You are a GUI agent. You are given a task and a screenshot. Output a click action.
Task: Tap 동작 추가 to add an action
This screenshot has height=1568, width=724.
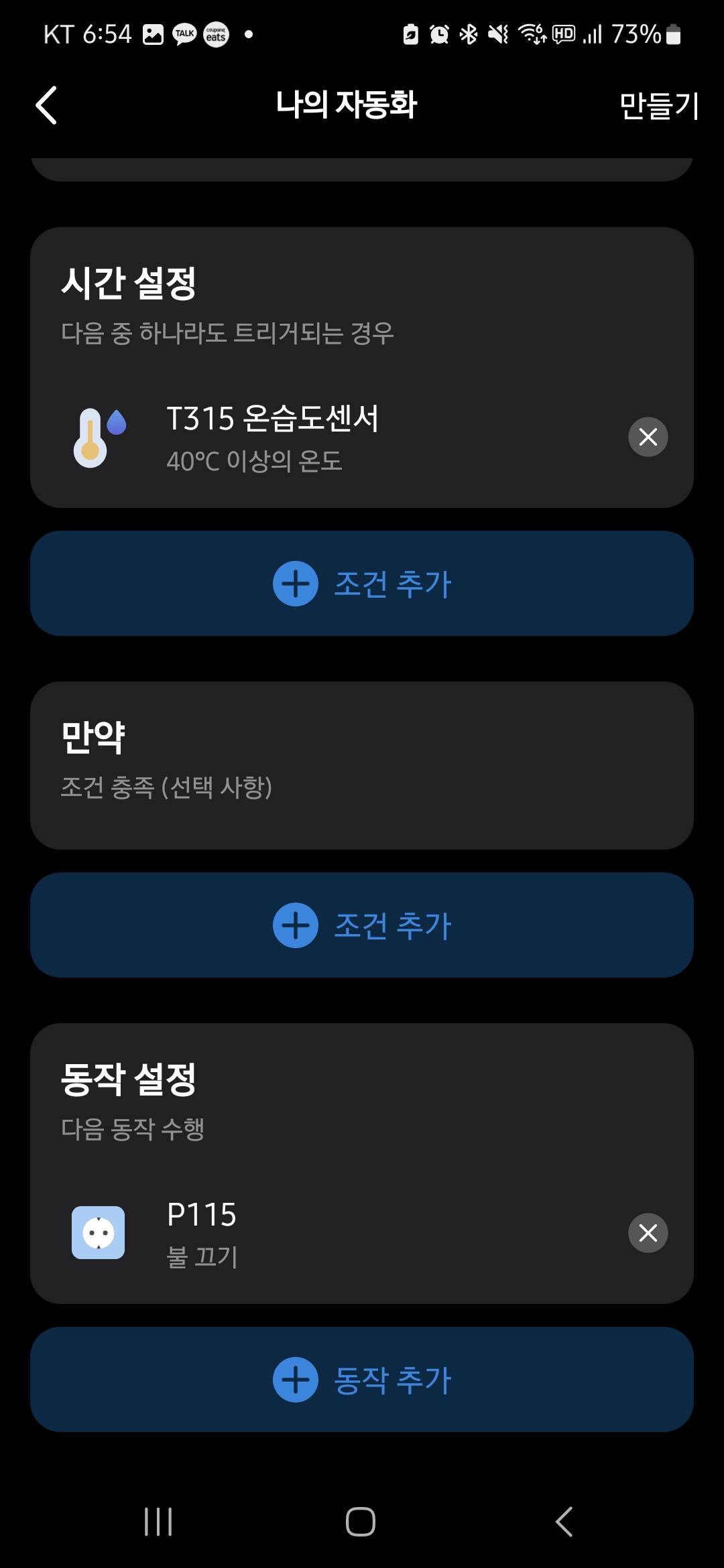pos(362,1380)
